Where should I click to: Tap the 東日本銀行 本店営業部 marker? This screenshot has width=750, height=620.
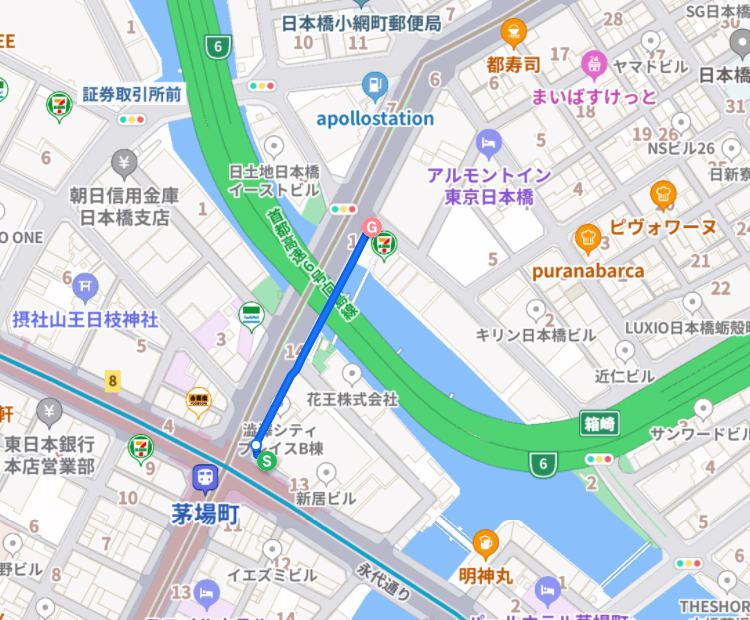[49, 410]
